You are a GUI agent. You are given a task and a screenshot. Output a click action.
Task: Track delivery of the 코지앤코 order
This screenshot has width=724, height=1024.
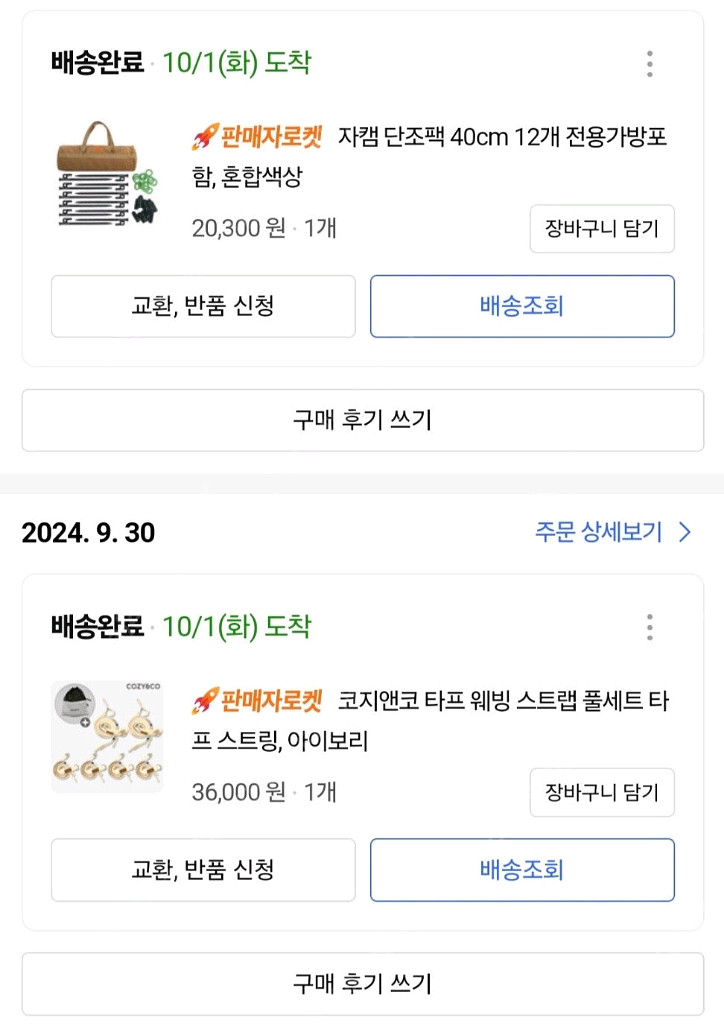(x=522, y=870)
